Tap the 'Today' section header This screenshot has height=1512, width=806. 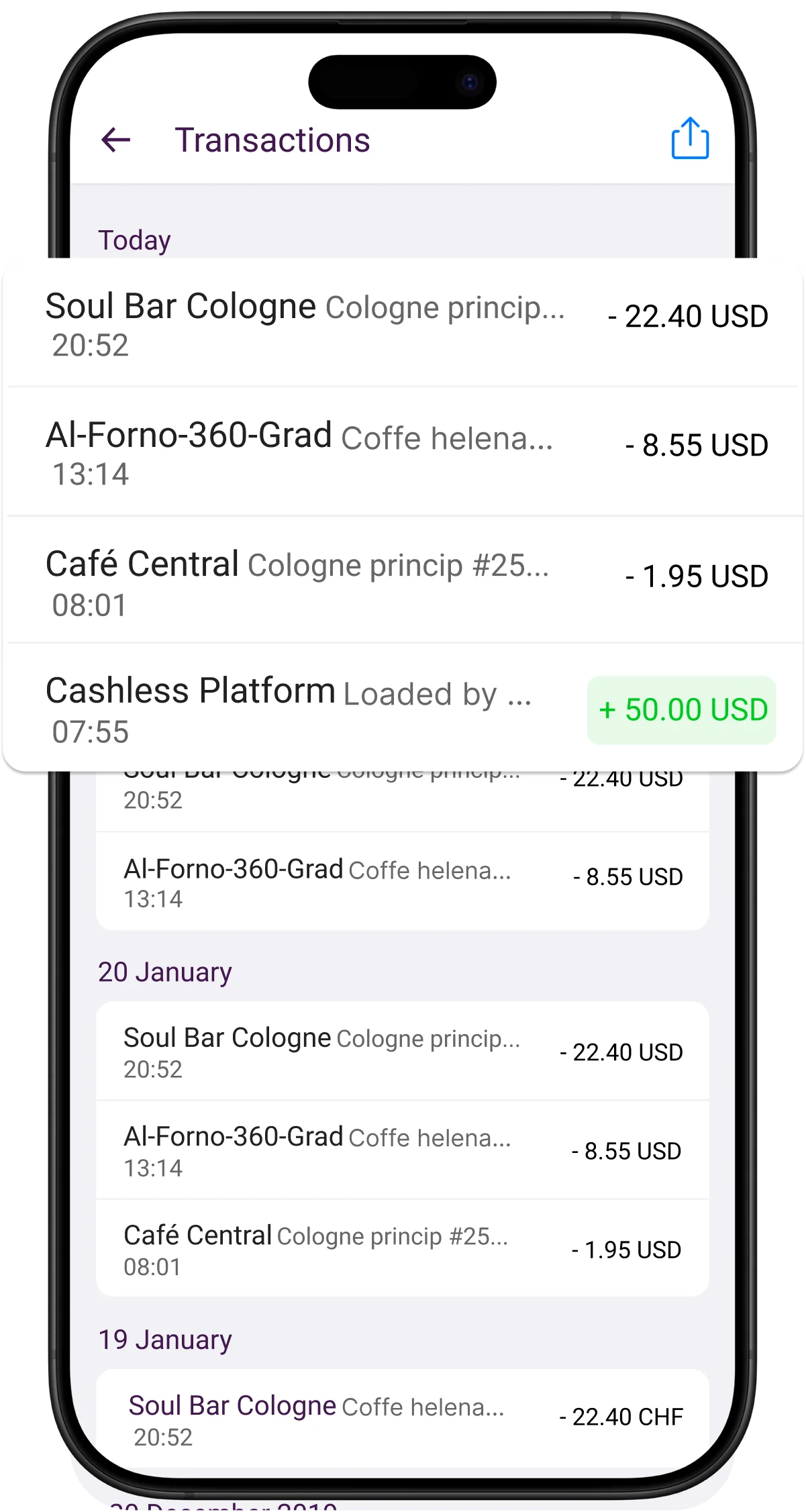(x=135, y=240)
